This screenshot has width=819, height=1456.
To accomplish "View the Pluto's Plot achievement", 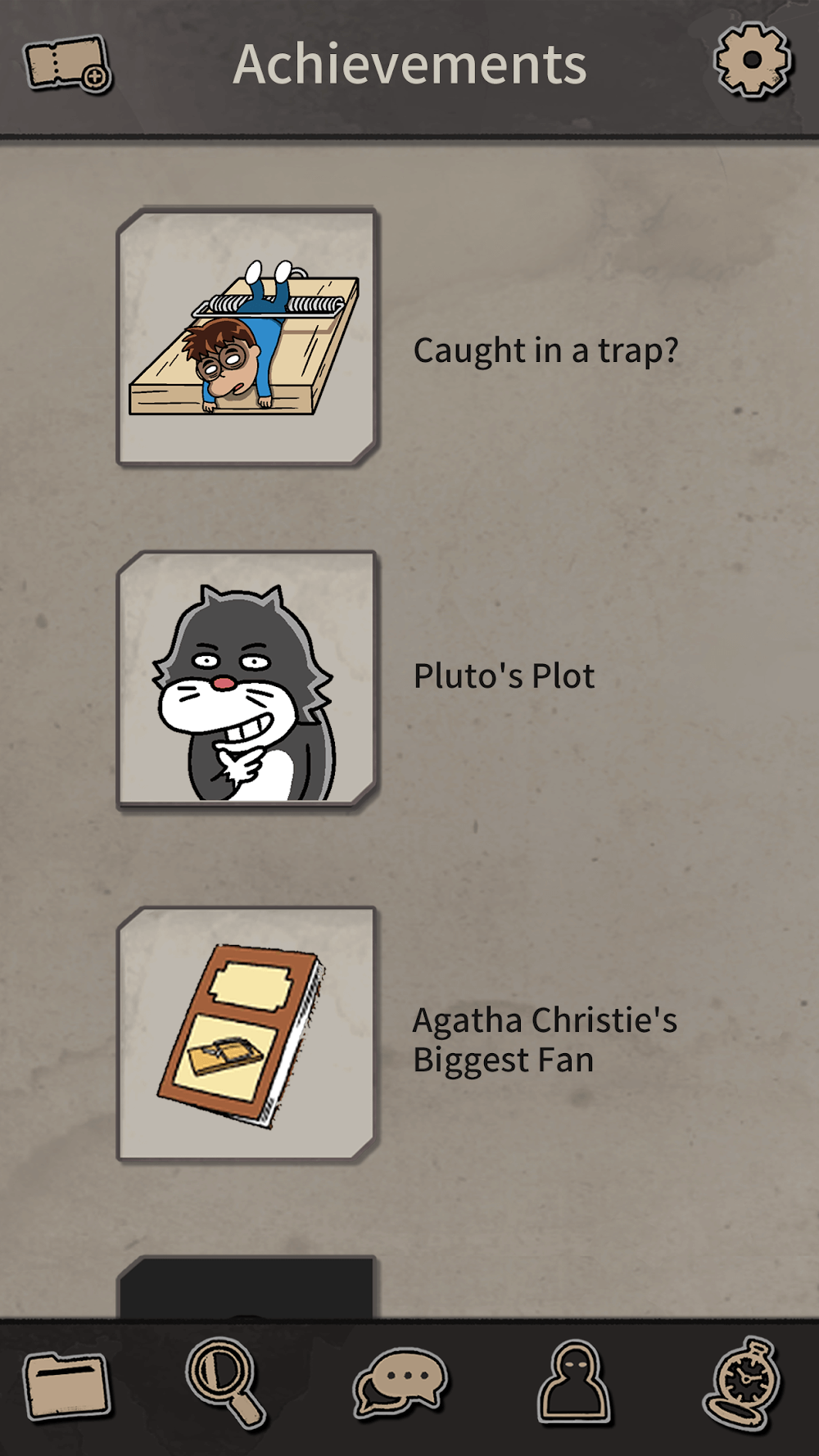I will click(x=247, y=679).
